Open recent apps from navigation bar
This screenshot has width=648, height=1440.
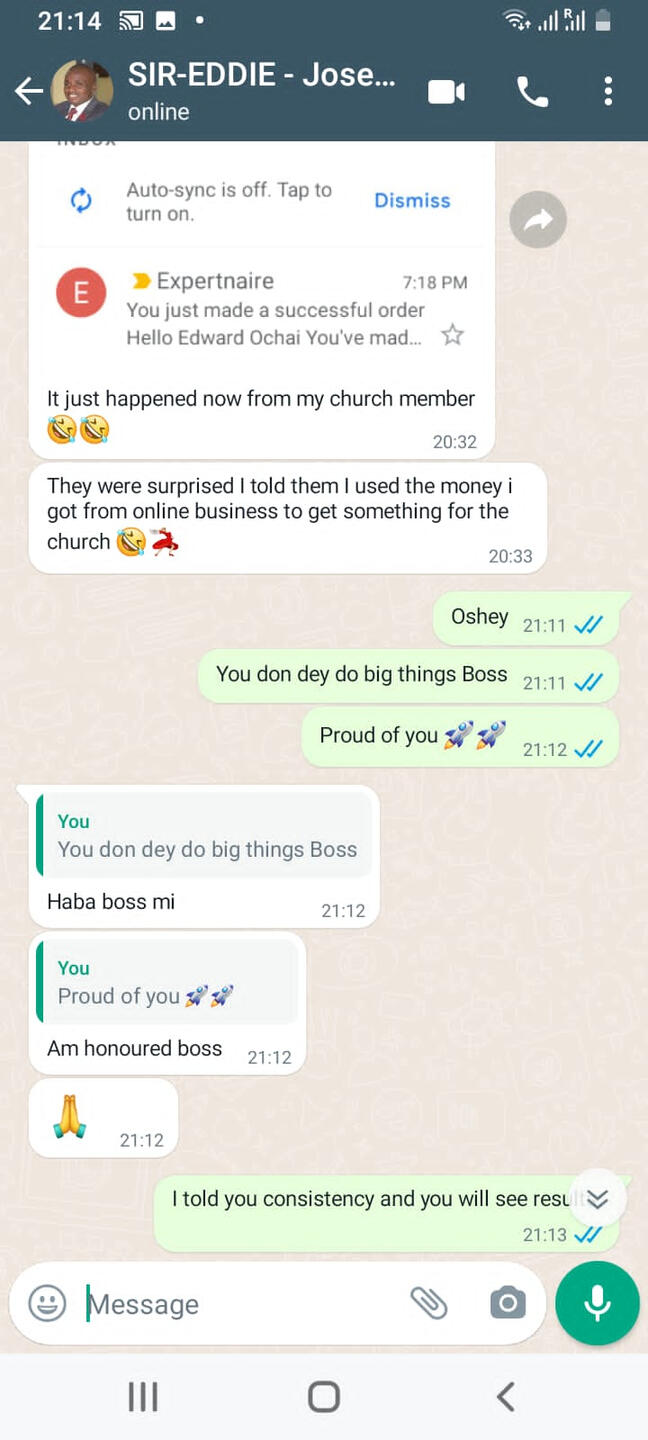tap(143, 1396)
